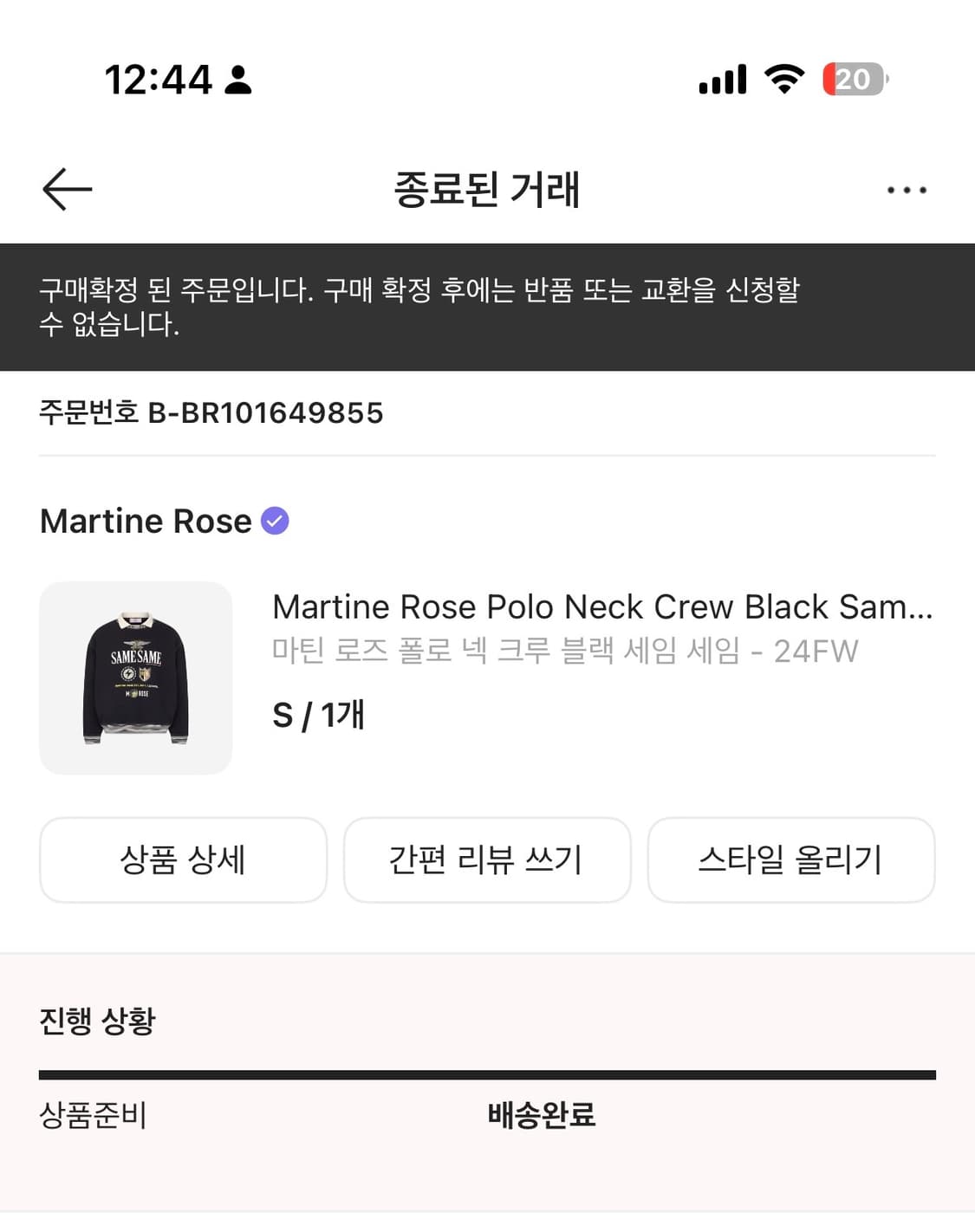Open the 상품 상세 product details page
The height and width of the screenshot is (1232, 975).
click(x=183, y=859)
